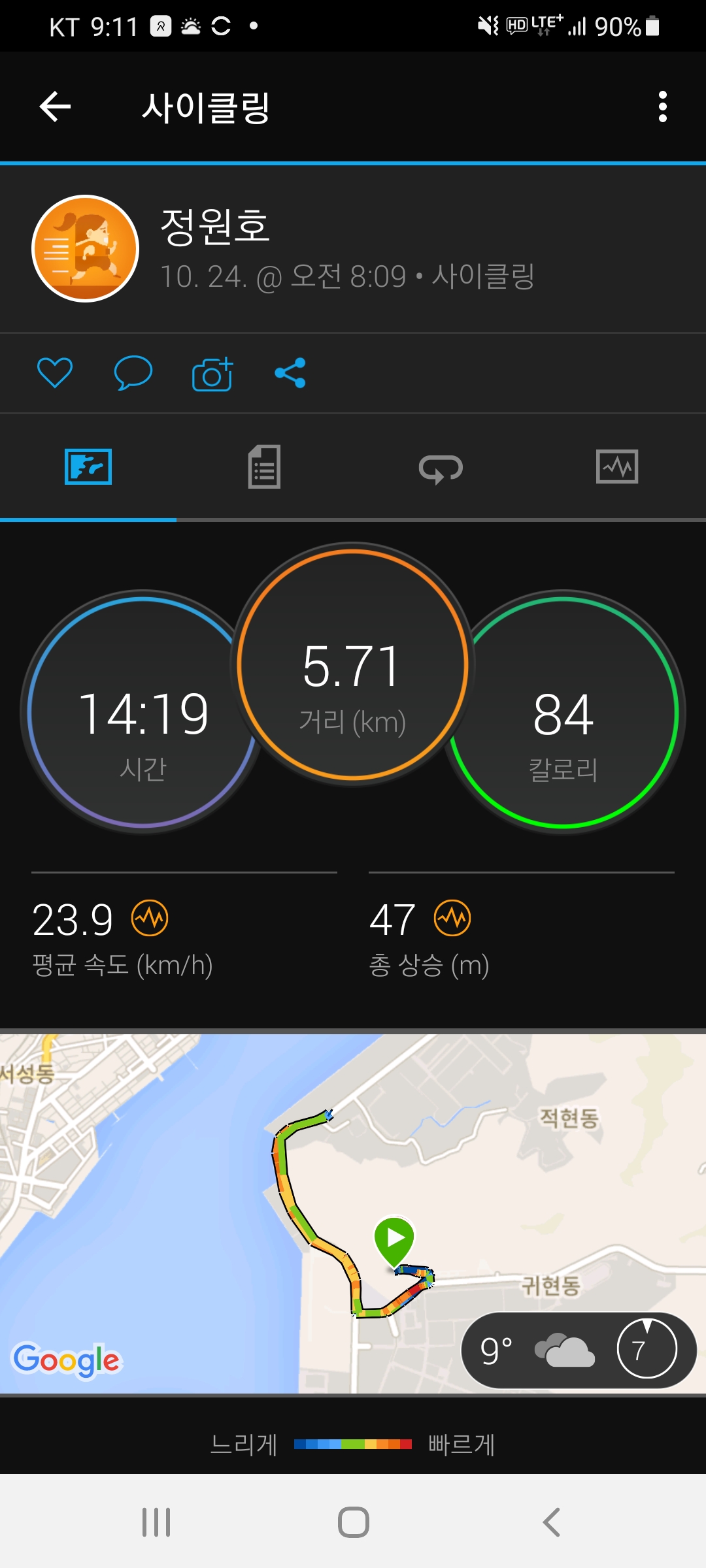Screen dimensions: 706x1568
Task: Open elevation chart icon beside 47
Action: 452,918
